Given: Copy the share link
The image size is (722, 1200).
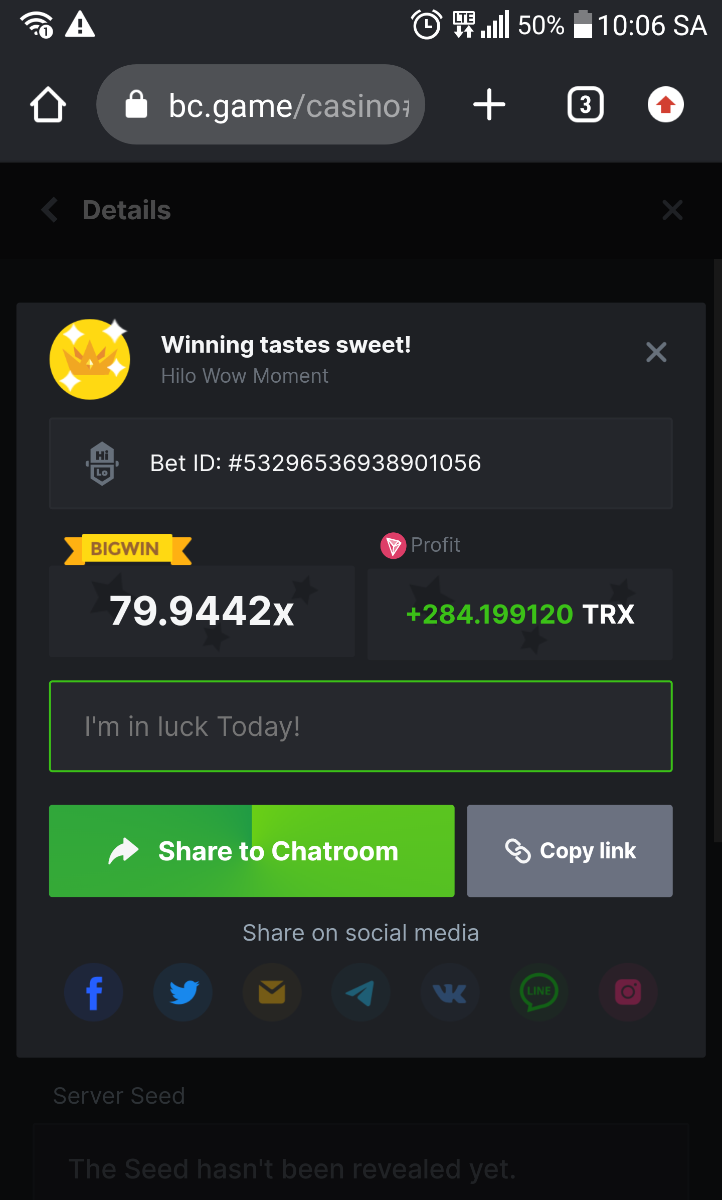Looking at the screenshot, I should tap(570, 851).
